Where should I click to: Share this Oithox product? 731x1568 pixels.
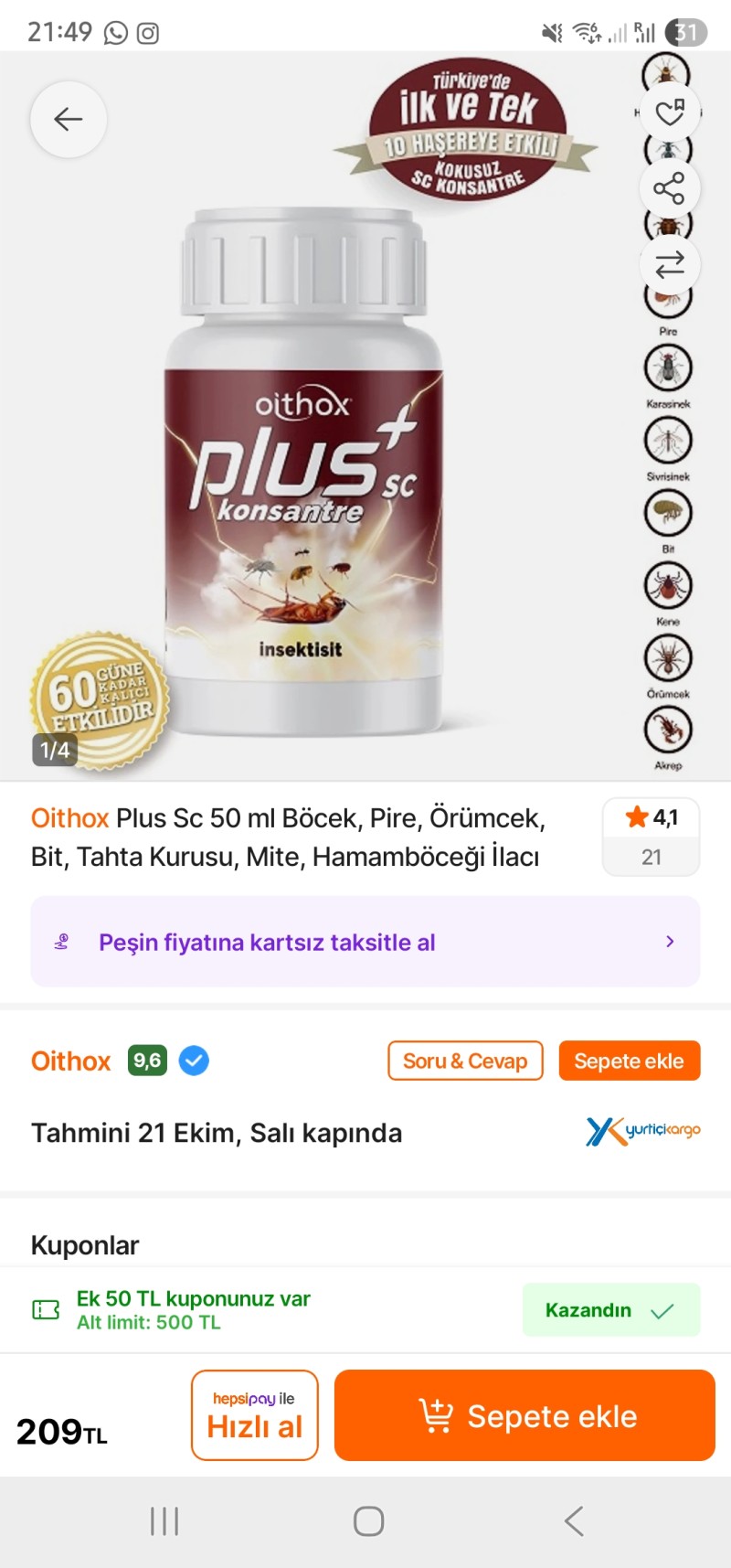pos(669,188)
